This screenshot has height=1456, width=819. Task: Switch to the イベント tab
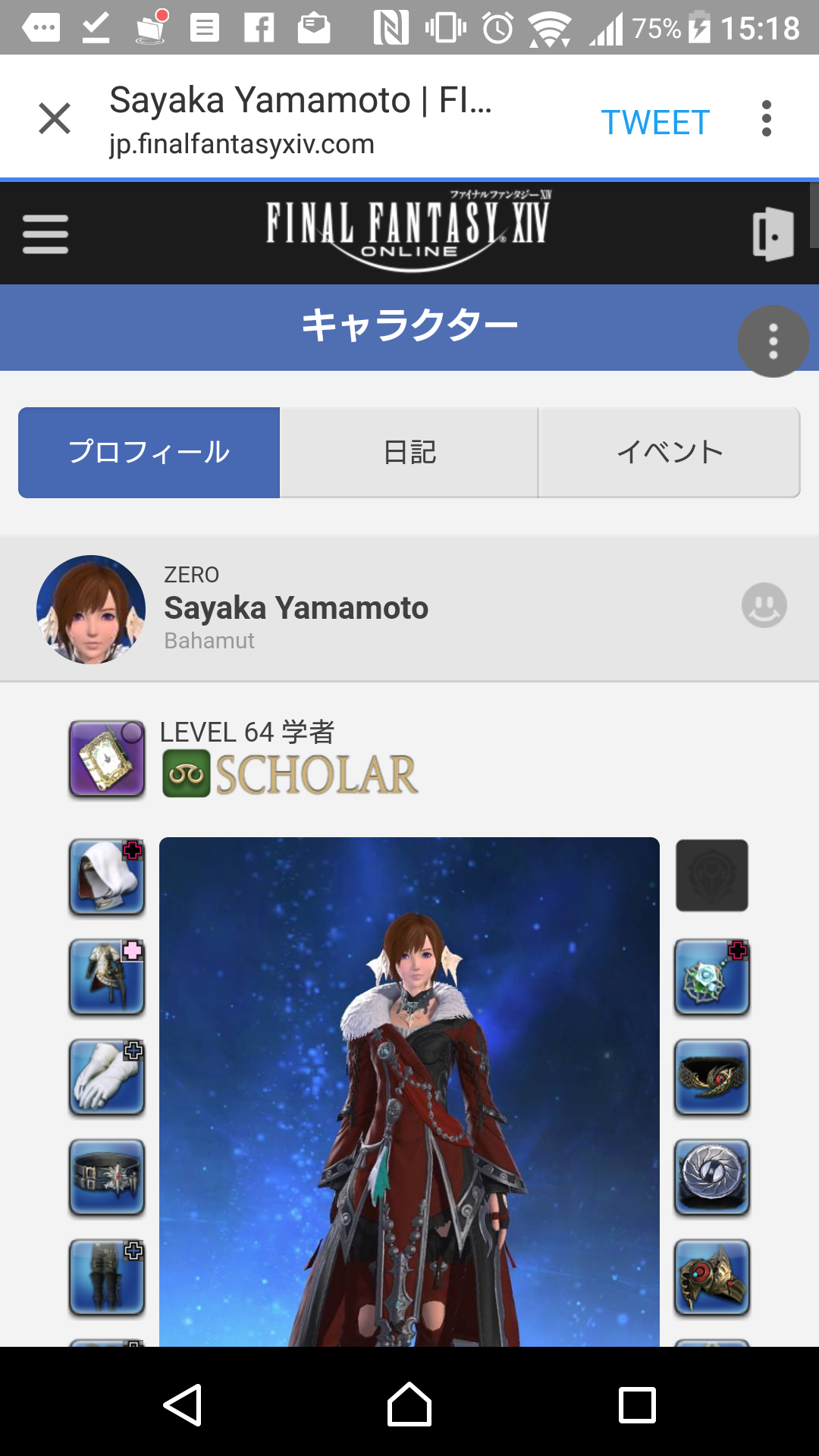tap(670, 452)
